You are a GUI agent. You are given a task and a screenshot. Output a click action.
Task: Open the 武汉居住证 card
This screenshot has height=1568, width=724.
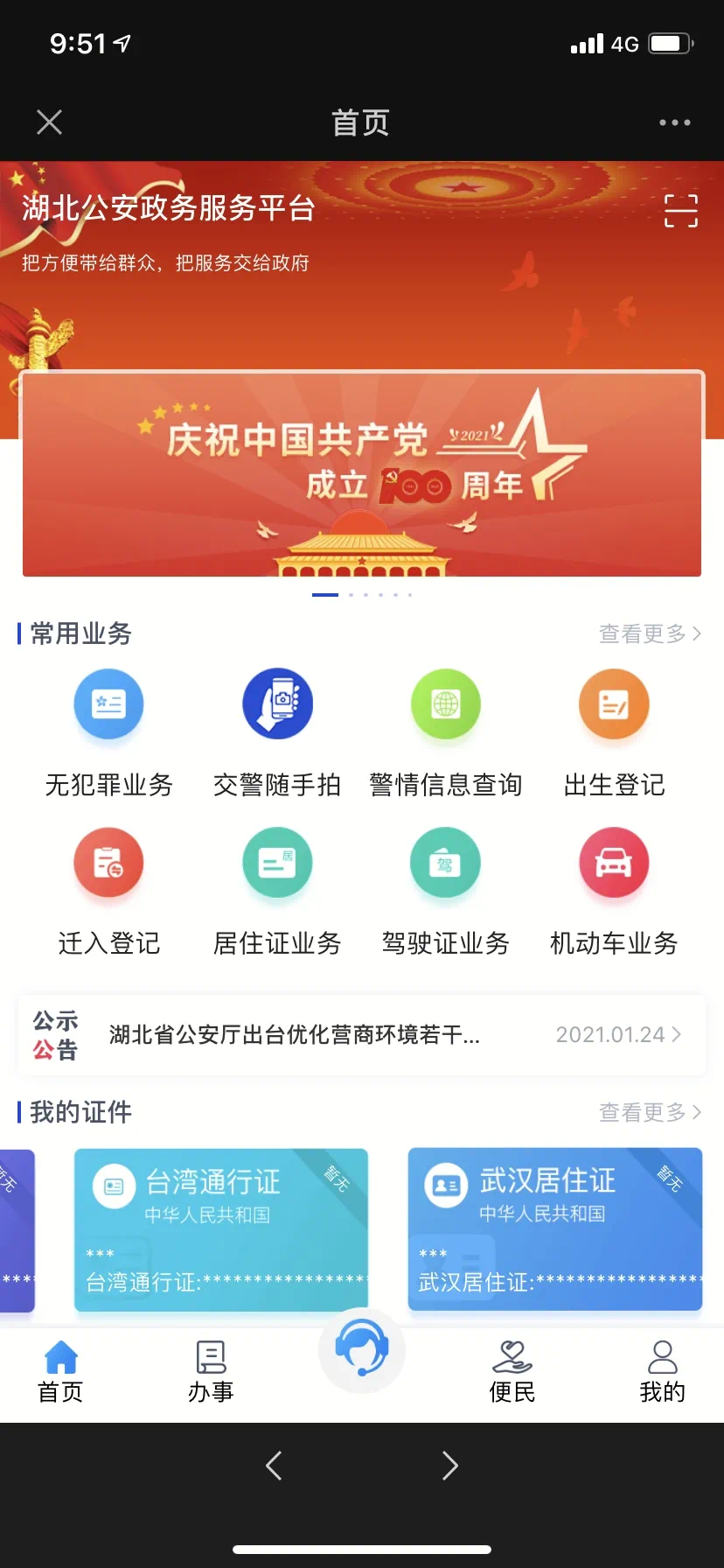(555, 1229)
